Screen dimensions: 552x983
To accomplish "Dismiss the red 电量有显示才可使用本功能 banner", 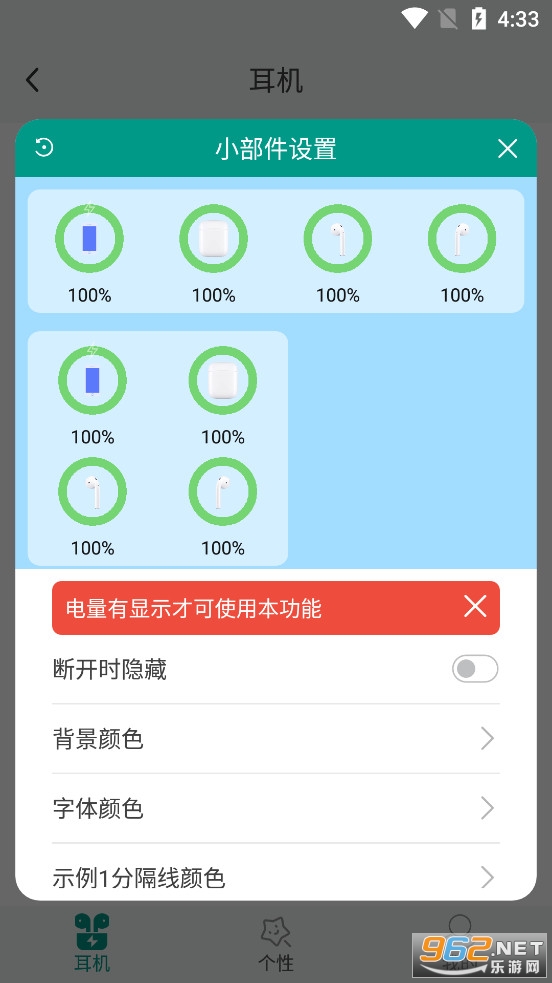I will click(475, 607).
